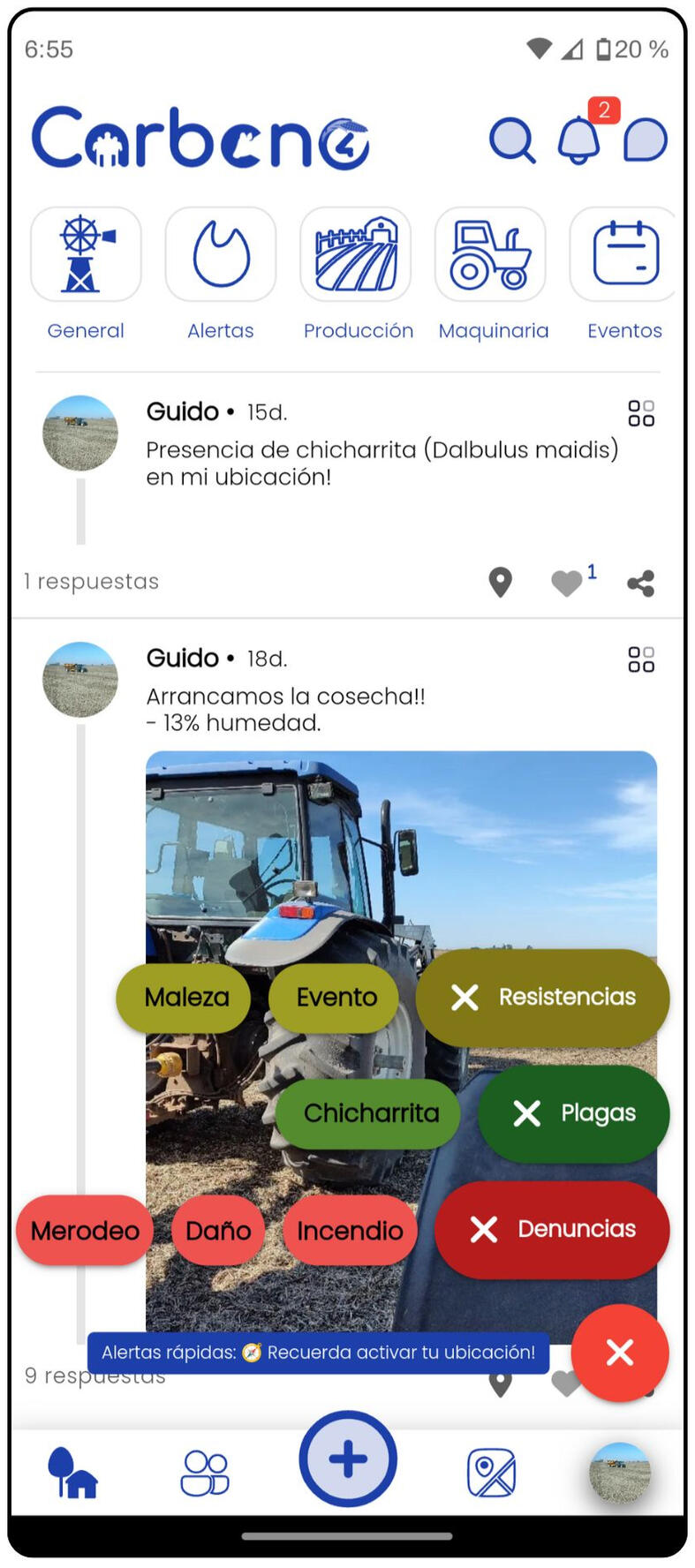Close the quick alerts menu
The image size is (695, 1568).
(x=620, y=1352)
